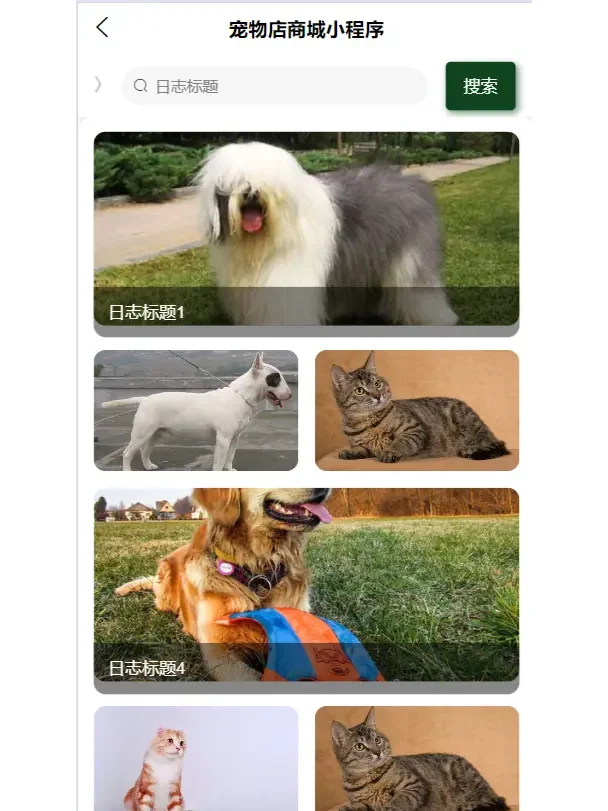
Task: Open the 日志标题4 golden retriever card
Action: (306, 586)
